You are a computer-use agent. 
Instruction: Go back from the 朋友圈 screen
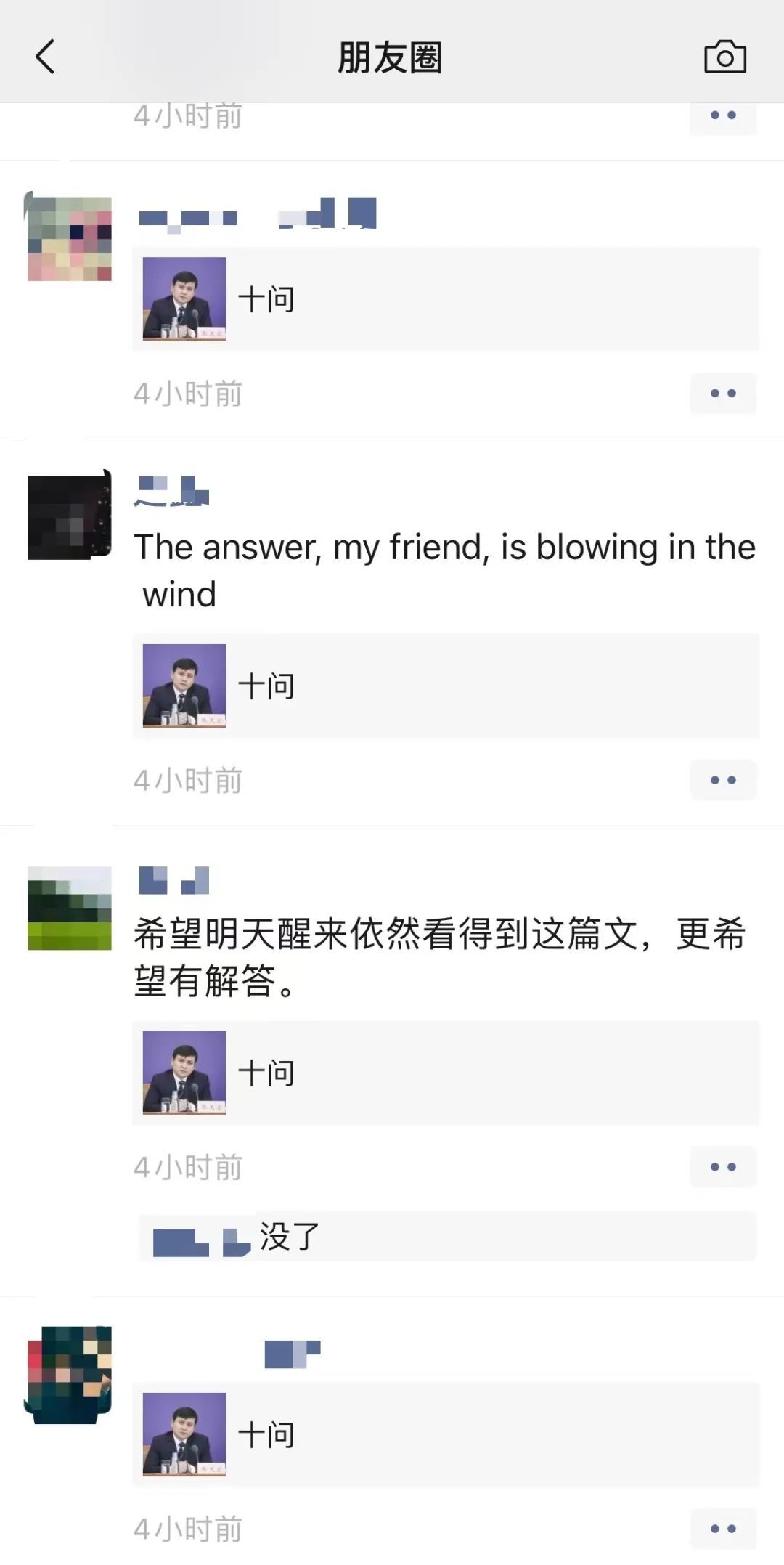click(x=45, y=57)
